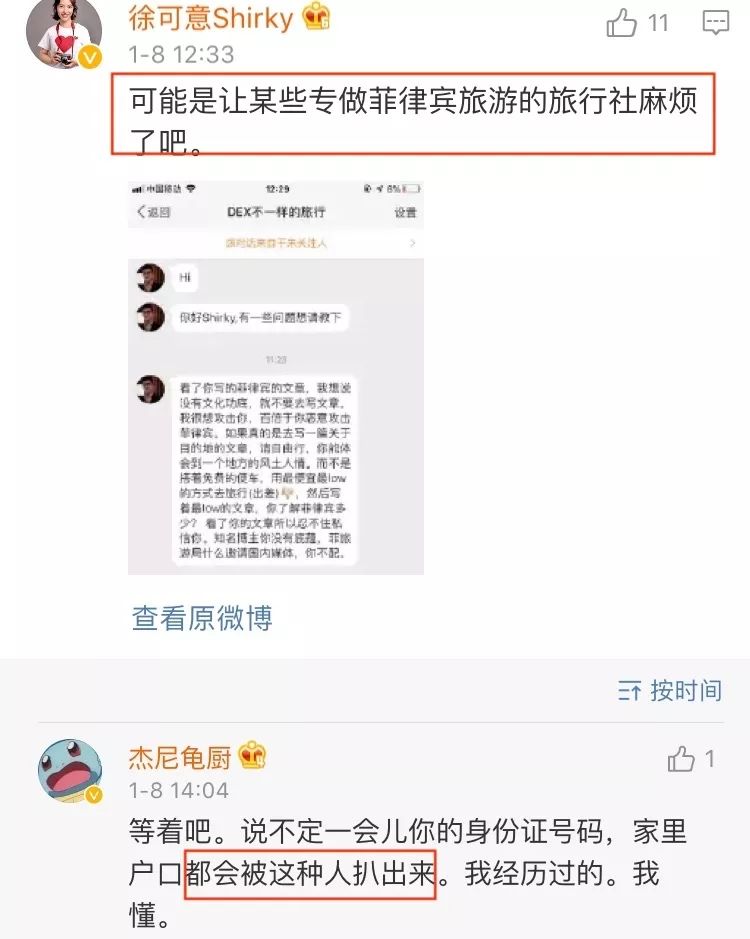Viewport: 750px width, 939px height.
Task: Open 查看原微博 link
Action: (x=202, y=618)
